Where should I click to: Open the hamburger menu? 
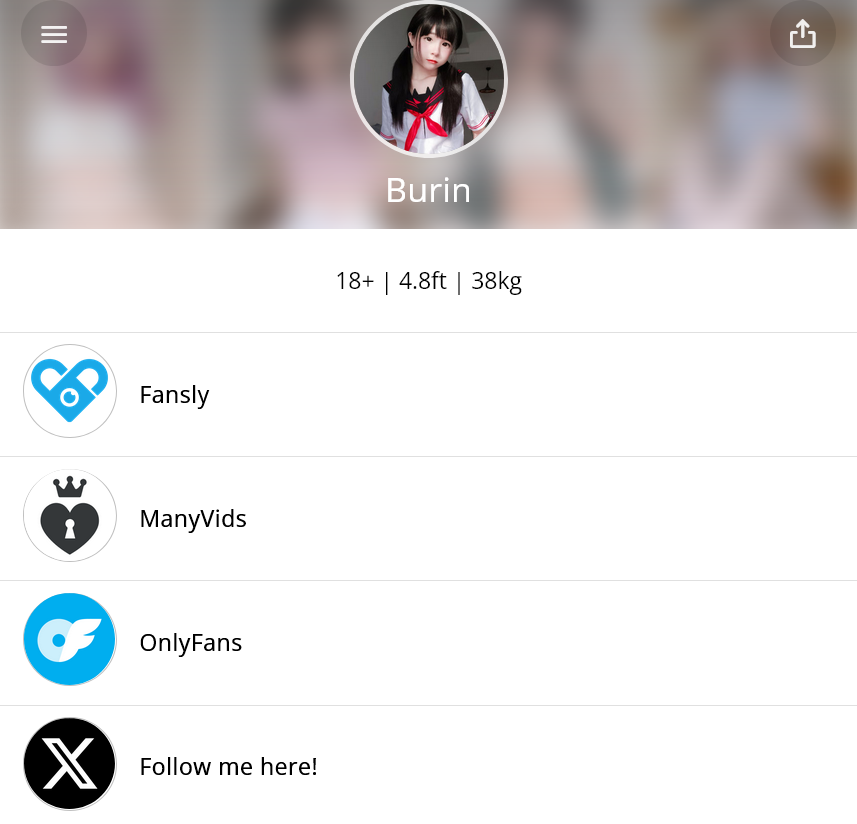tap(54, 34)
